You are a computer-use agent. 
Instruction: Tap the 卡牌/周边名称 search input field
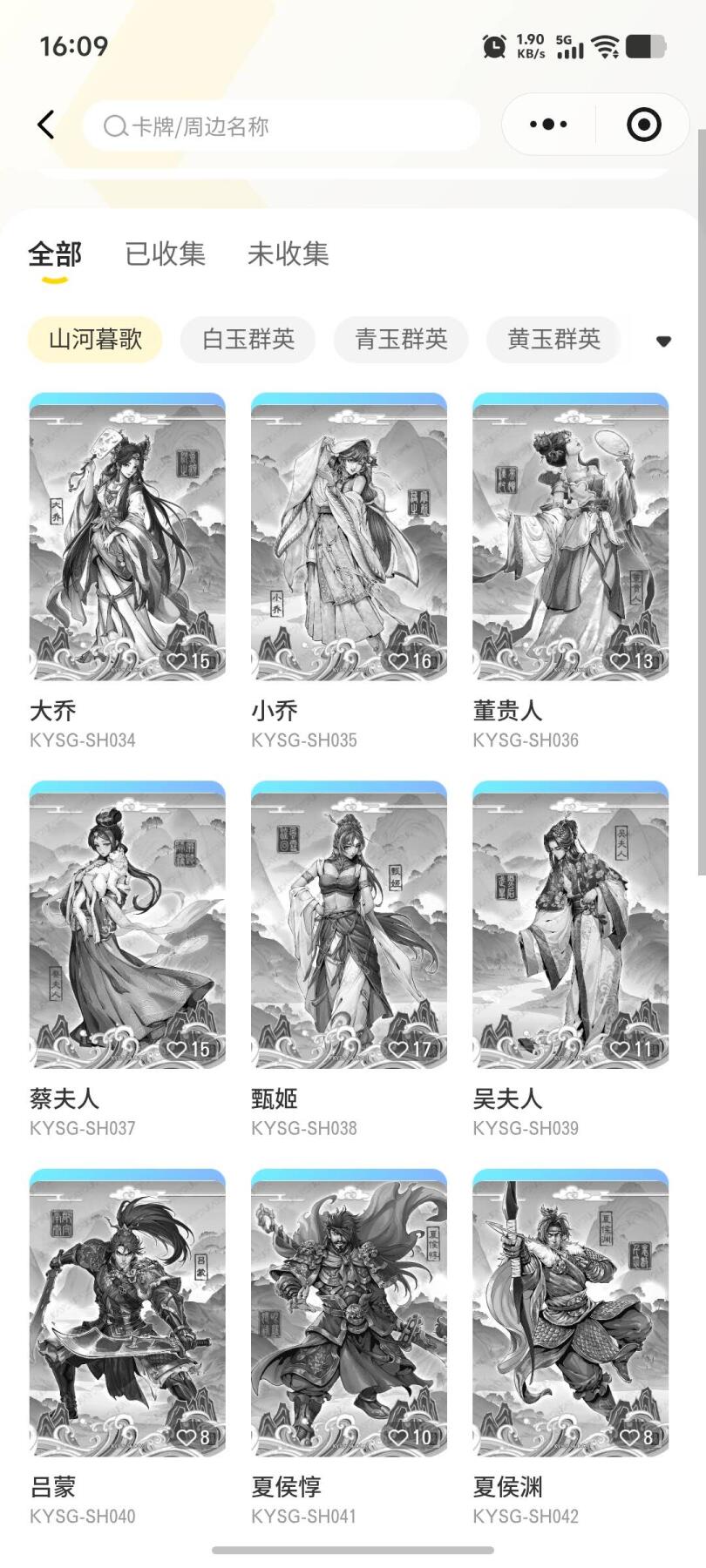pos(279,125)
